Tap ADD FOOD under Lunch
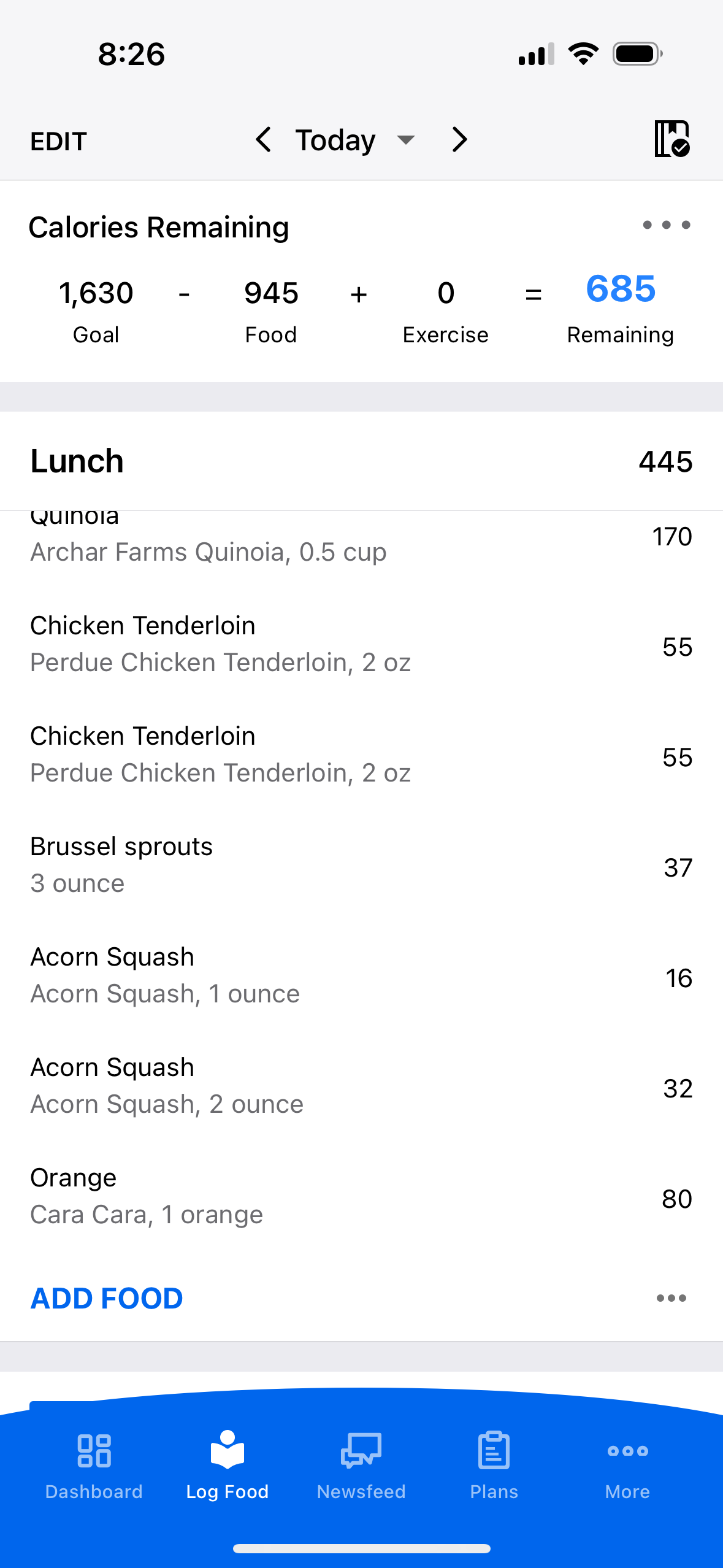Image resolution: width=723 pixels, height=1568 pixels. click(x=106, y=1297)
